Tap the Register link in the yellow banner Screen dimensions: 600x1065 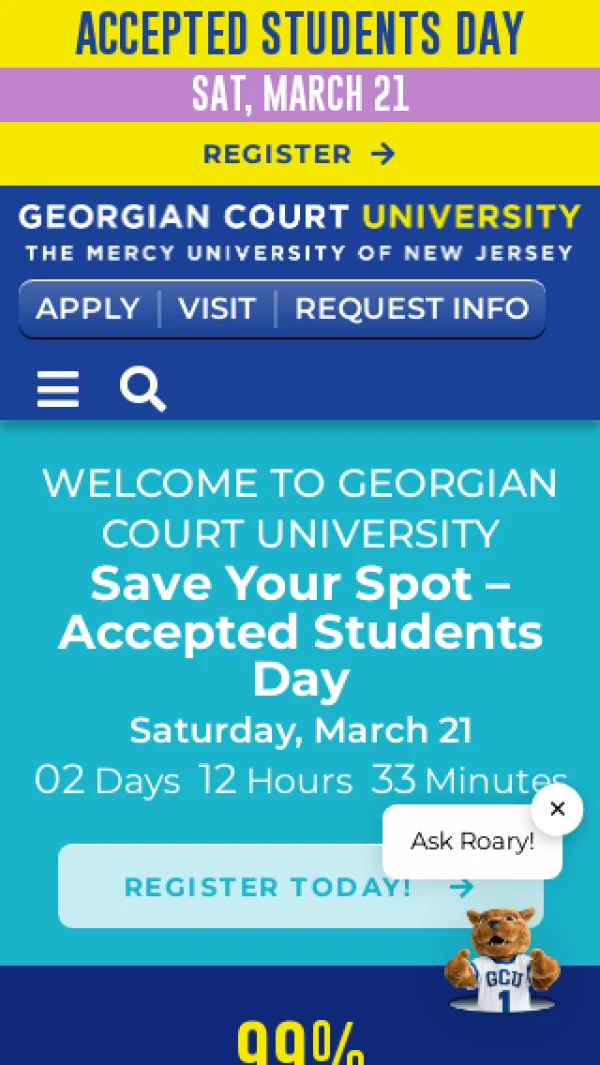tap(299, 154)
